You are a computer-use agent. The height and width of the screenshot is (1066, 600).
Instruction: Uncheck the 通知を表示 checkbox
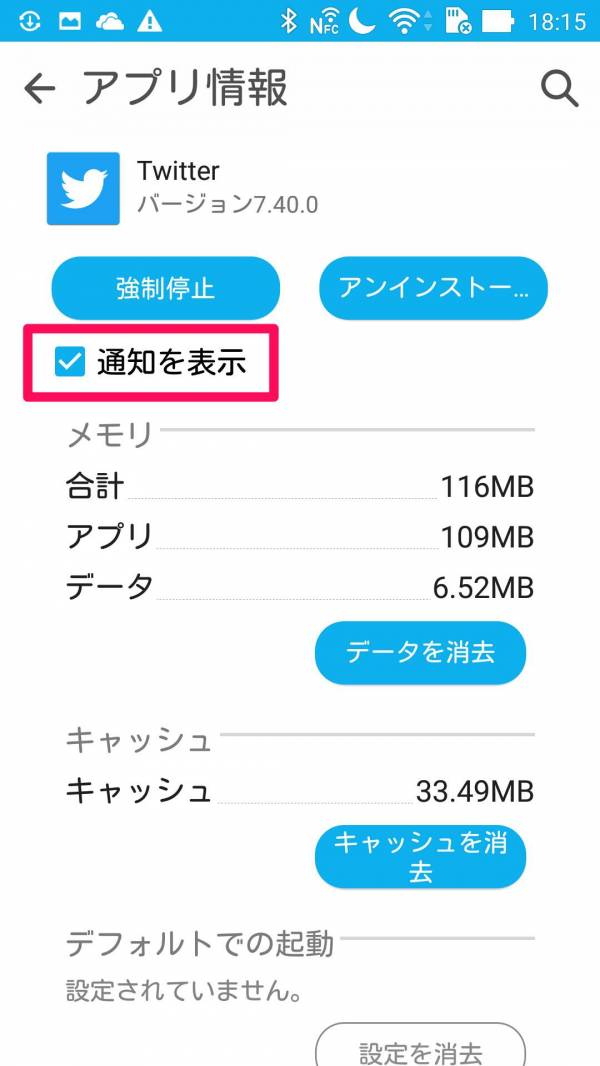coord(70,362)
